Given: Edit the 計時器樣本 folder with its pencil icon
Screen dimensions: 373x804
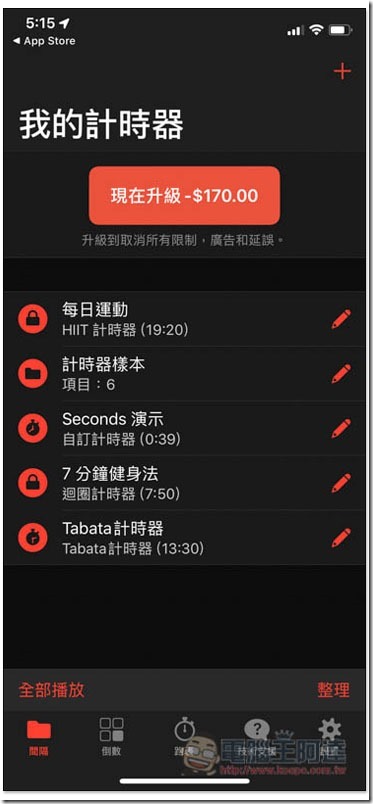Looking at the screenshot, I should [x=341, y=374].
